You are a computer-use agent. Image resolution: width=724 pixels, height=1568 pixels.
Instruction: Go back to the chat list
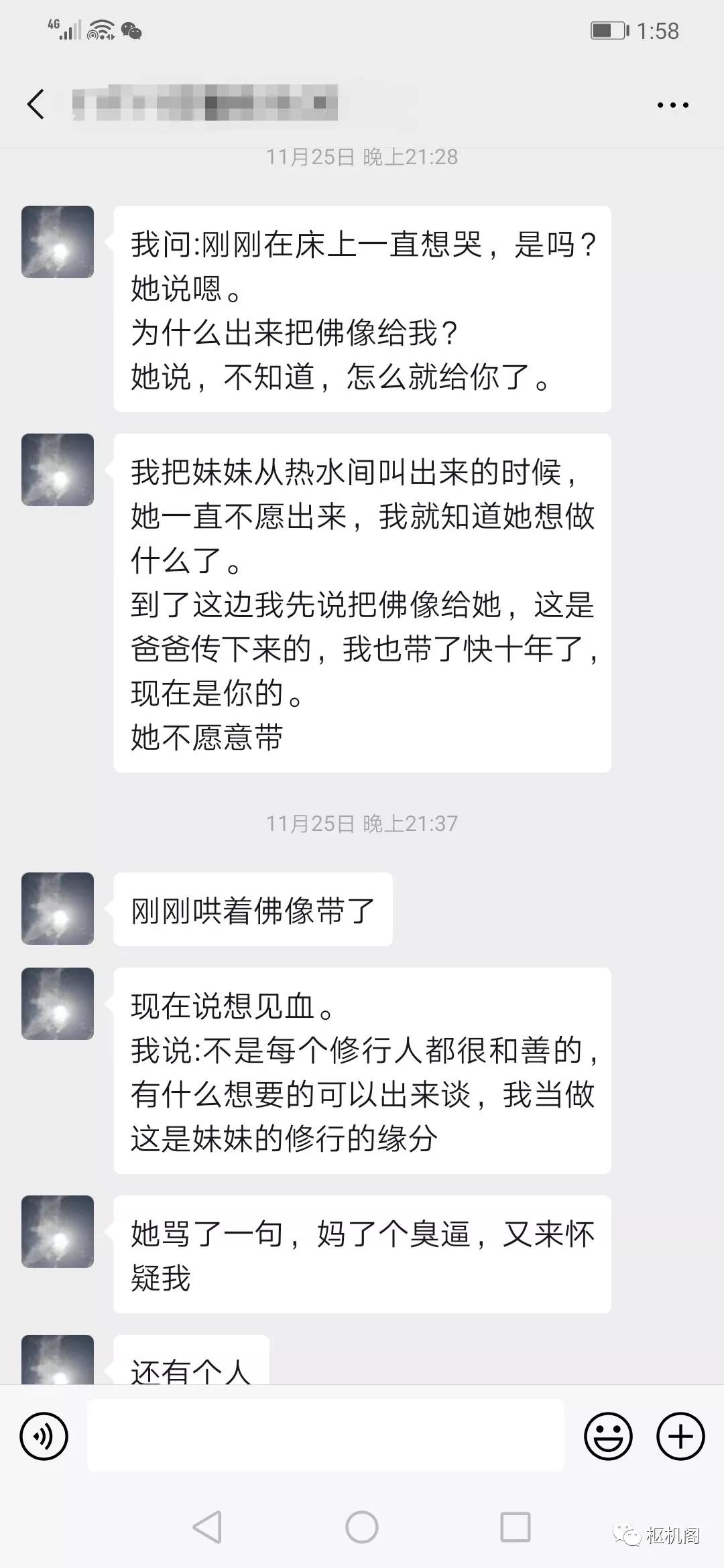(36, 105)
